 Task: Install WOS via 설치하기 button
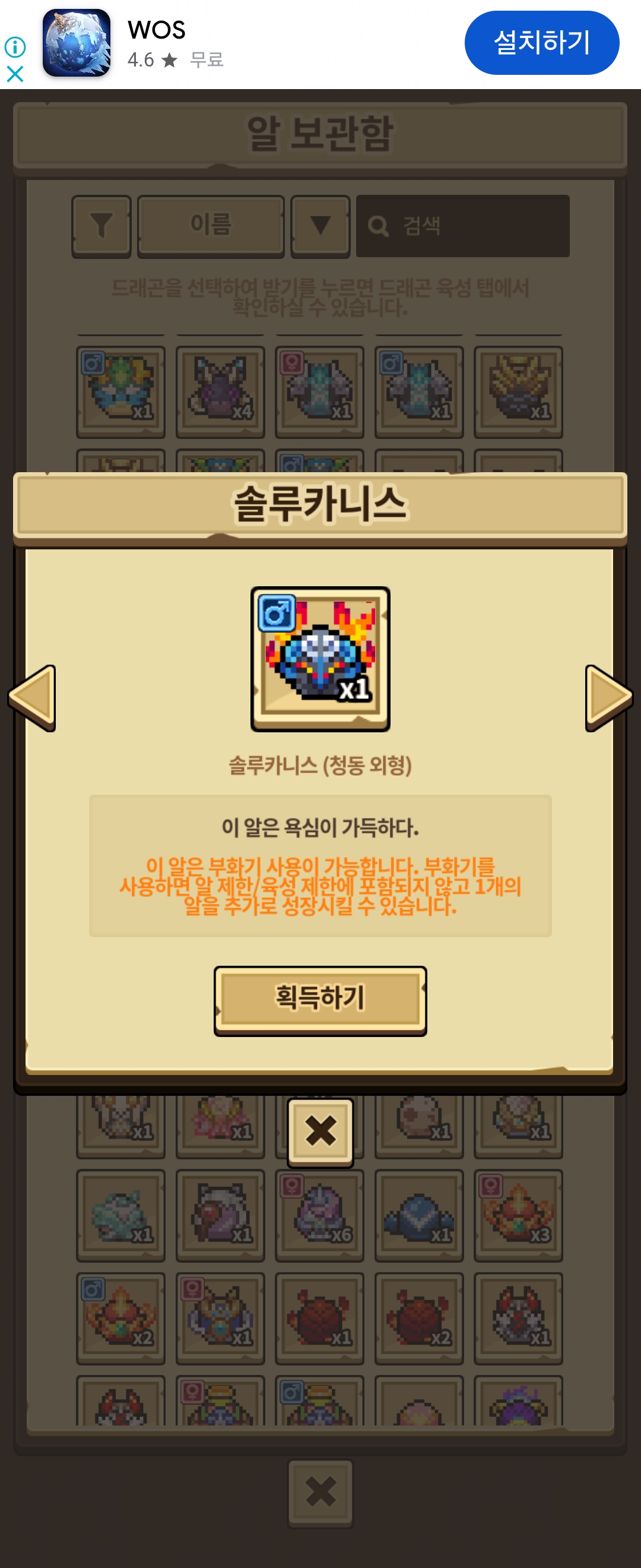(x=541, y=43)
